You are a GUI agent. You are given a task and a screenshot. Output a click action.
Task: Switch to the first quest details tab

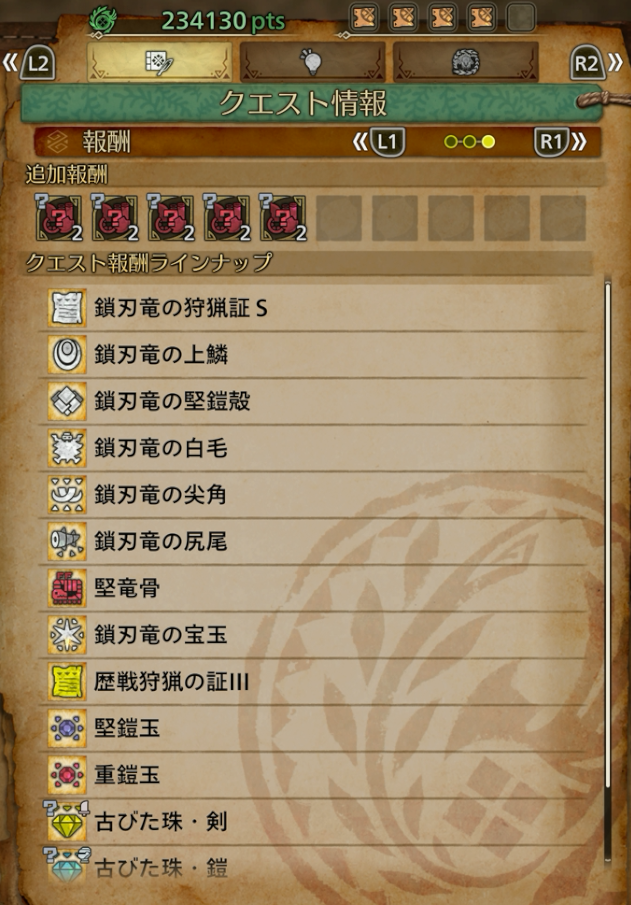159,61
